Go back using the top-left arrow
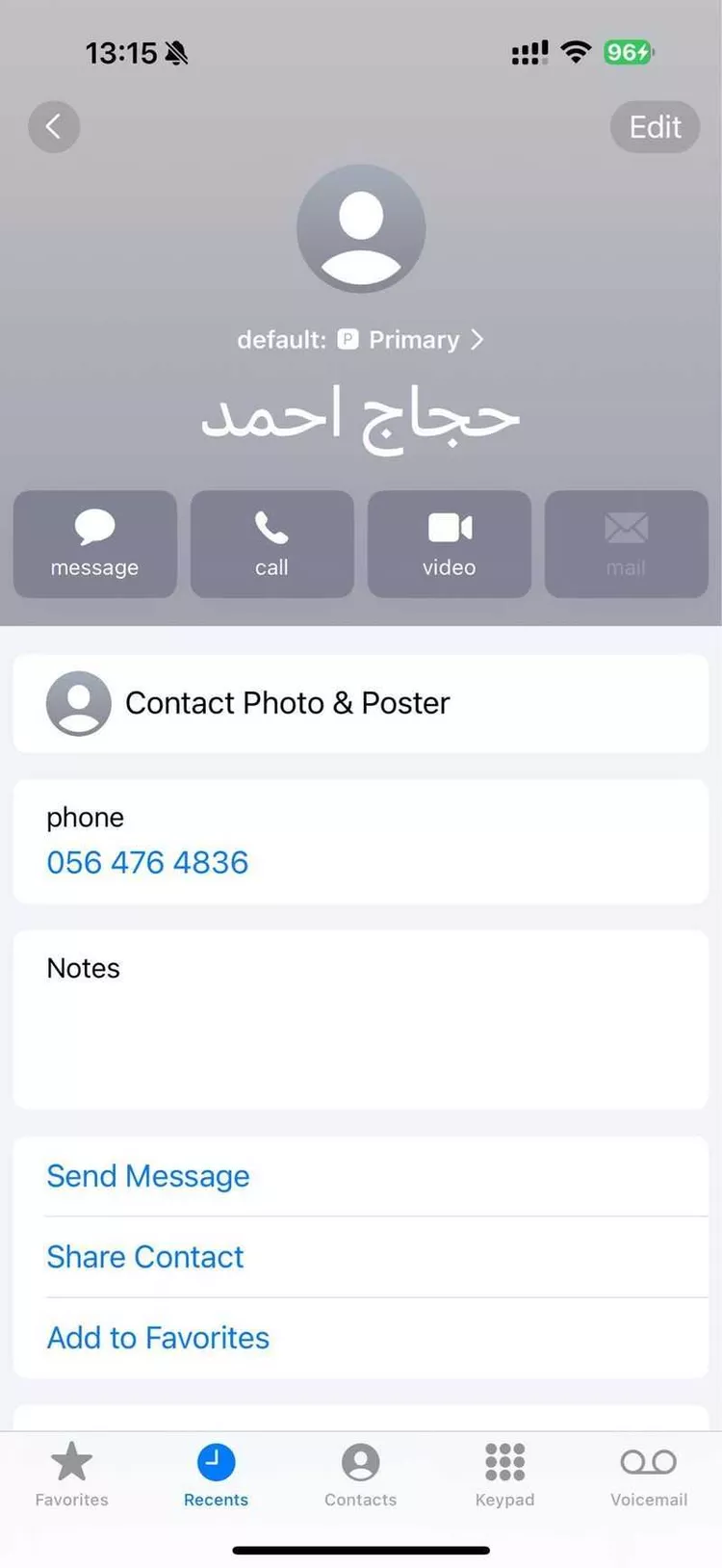The image size is (722, 1568). coord(54,127)
